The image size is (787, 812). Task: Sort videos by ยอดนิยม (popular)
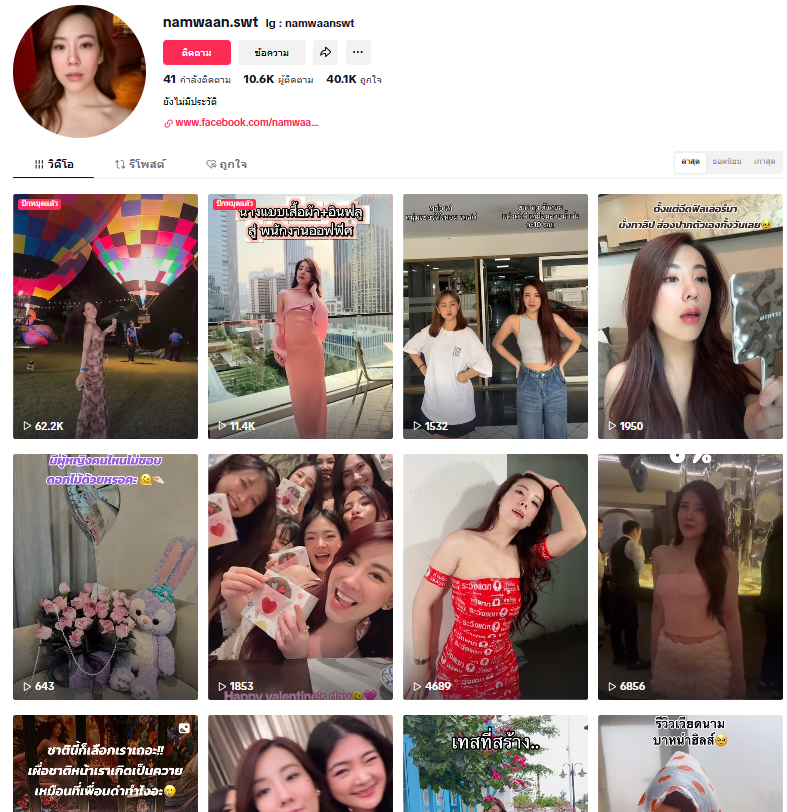click(726, 161)
